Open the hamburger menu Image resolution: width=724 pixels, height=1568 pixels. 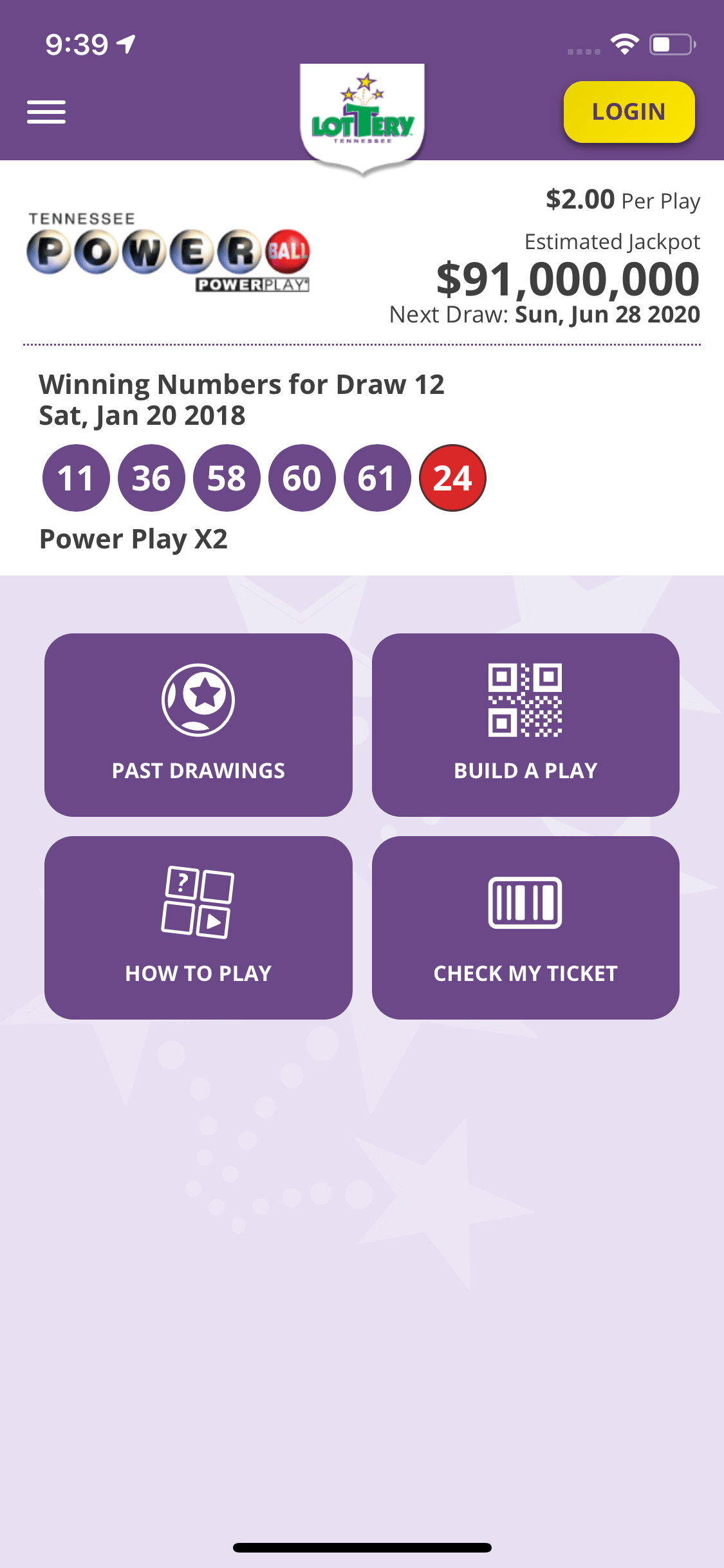coord(46,112)
